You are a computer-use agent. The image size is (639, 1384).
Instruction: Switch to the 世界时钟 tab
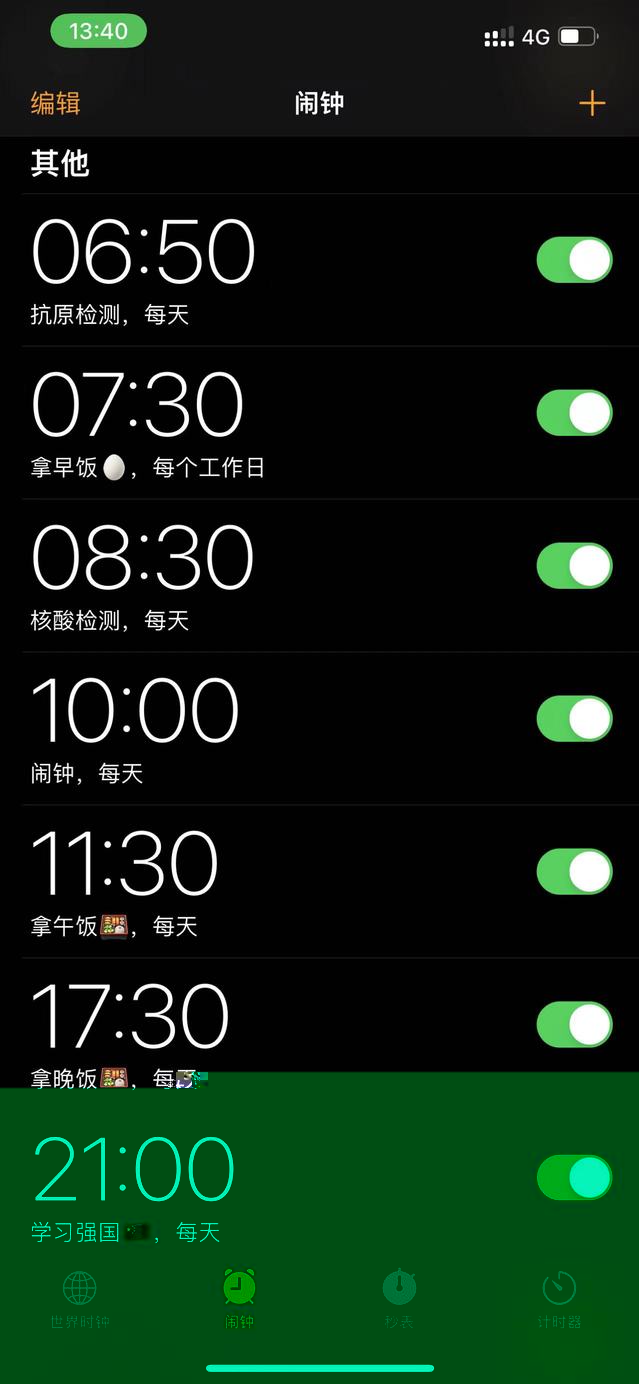pyautogui.click(x=80, y=1300)
